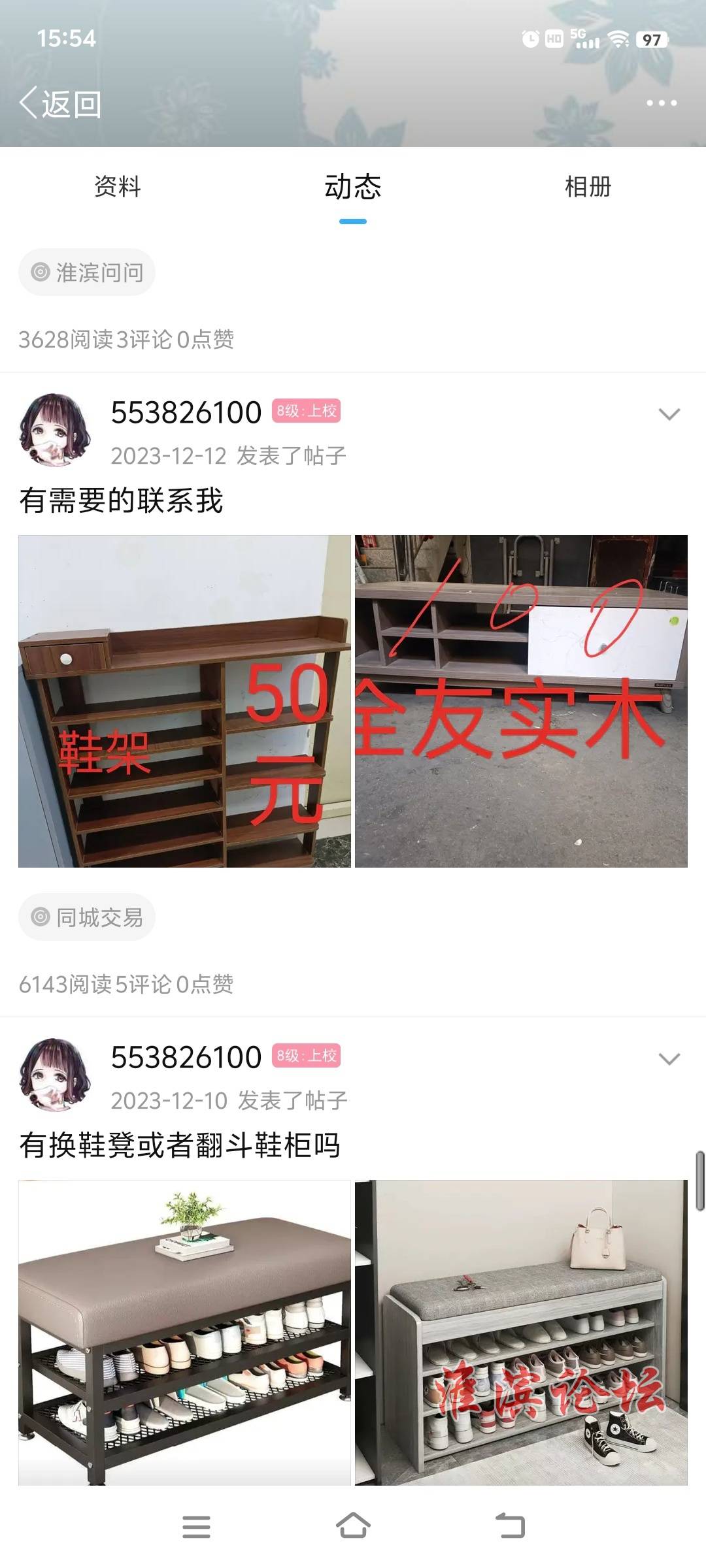Expand the options chevron on the 2023-12-10 post
Image resolution: width=706 pixels, height=1568 pixels.
669,1059
